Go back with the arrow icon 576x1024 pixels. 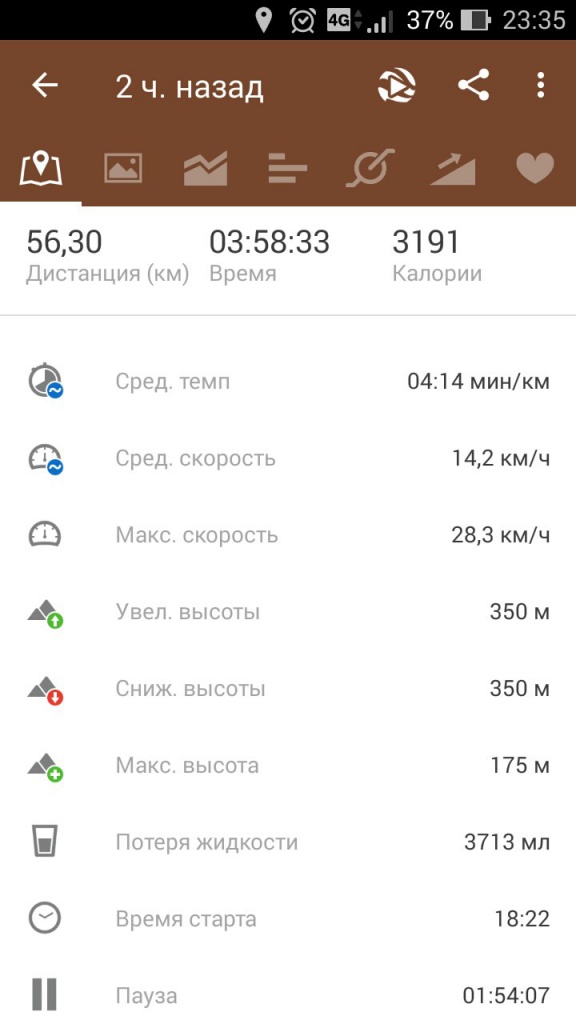pyautogui.click(x=45, y=86)
